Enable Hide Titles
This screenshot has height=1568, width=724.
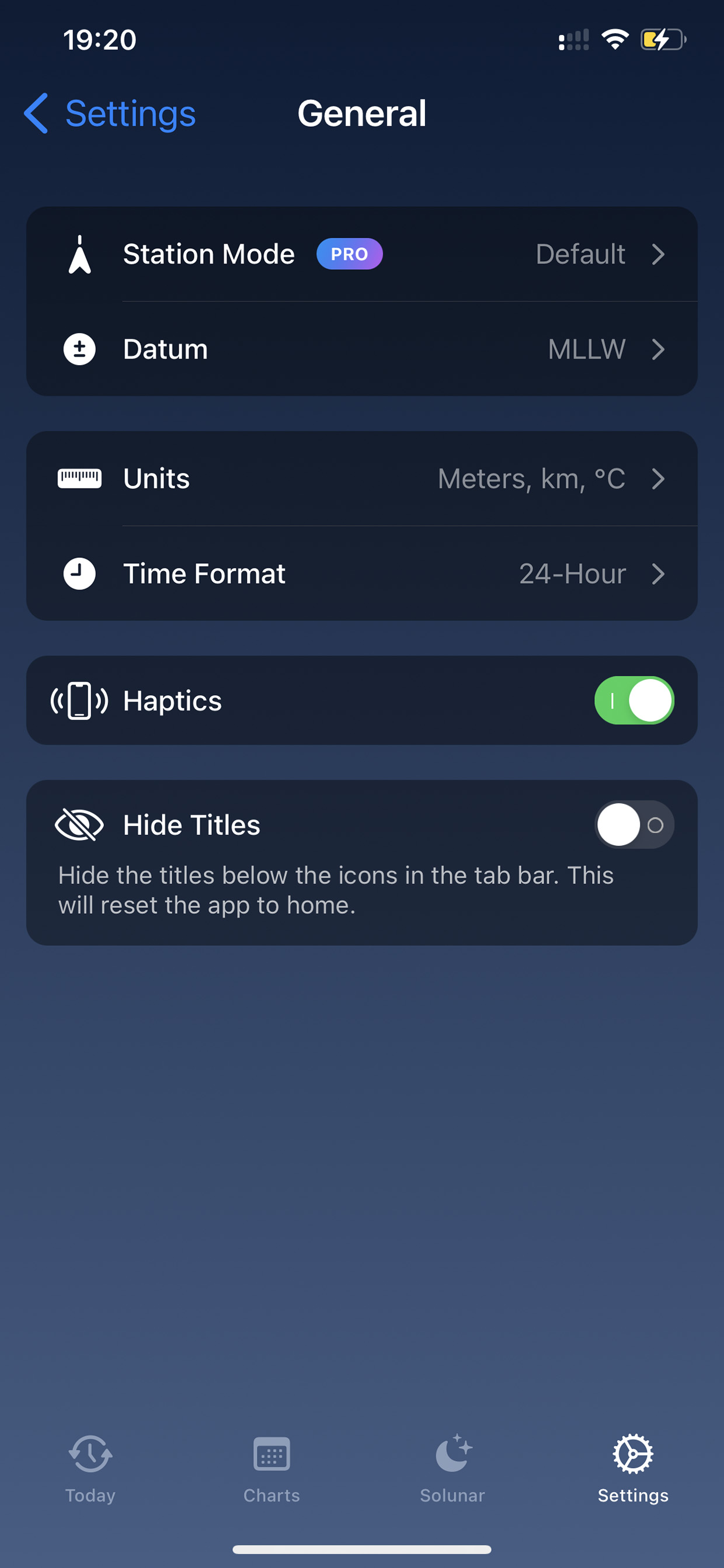[634, 825]
